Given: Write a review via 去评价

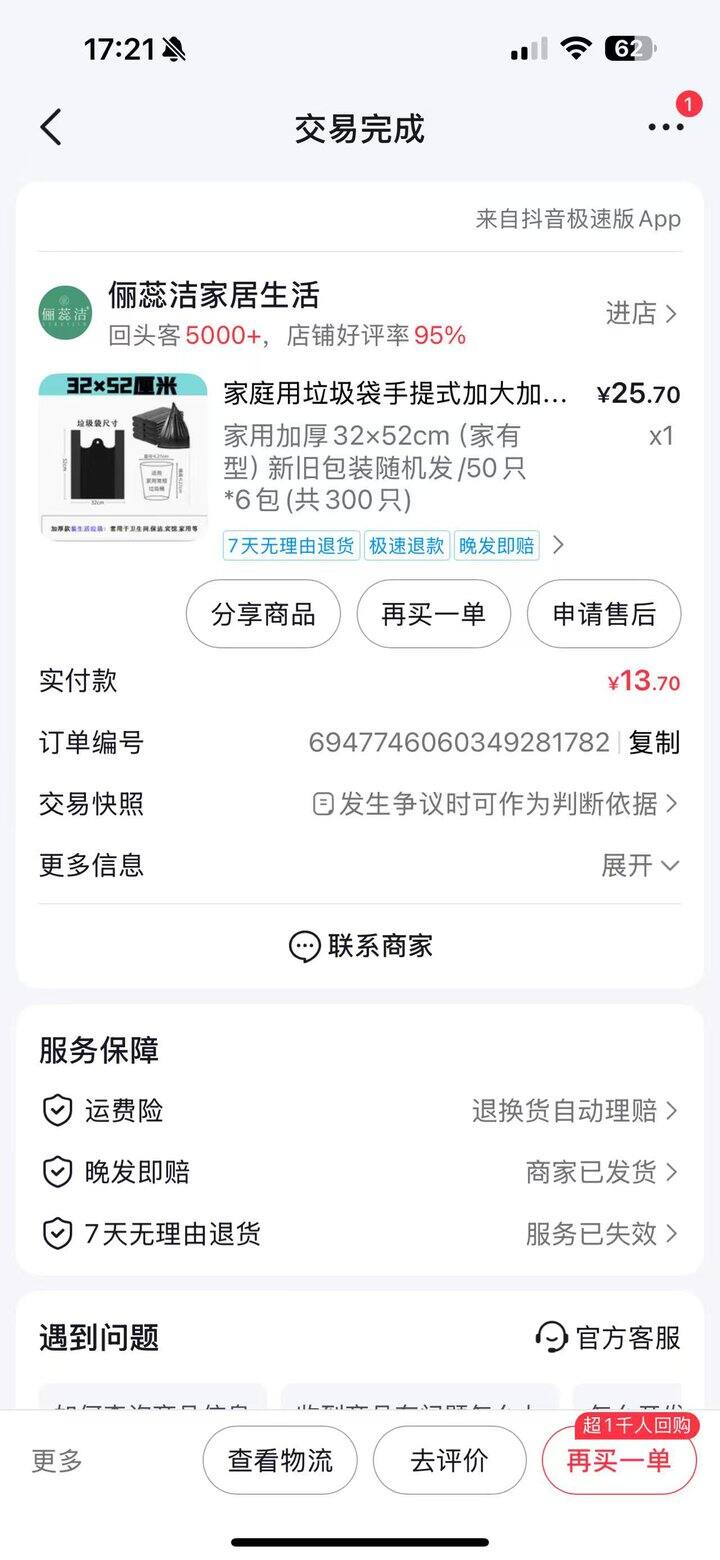Looking at the screenshot, I should coord(450,1461).
